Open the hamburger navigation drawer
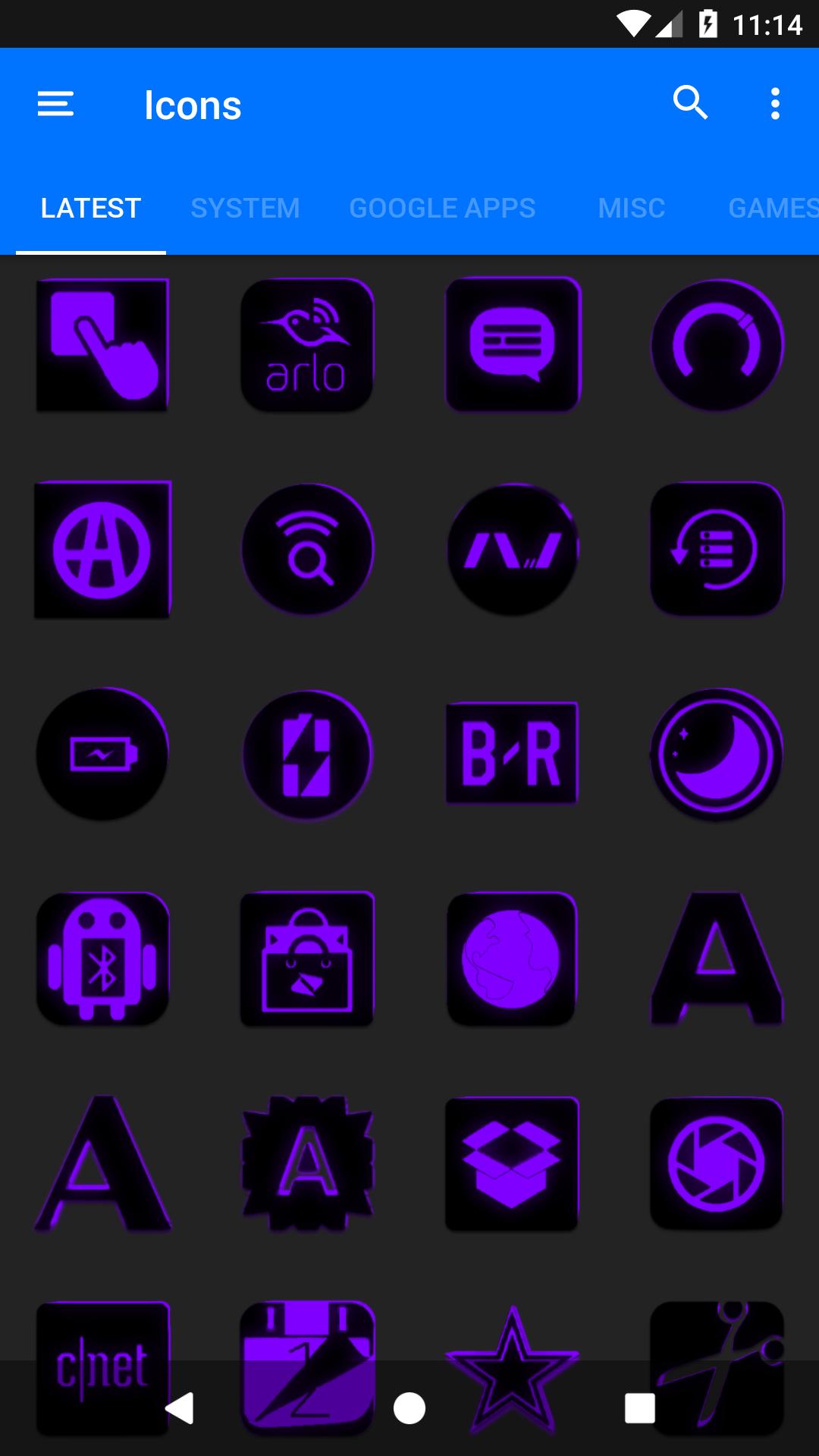This screenshot has width=819, height=1456. pos(55,104)
